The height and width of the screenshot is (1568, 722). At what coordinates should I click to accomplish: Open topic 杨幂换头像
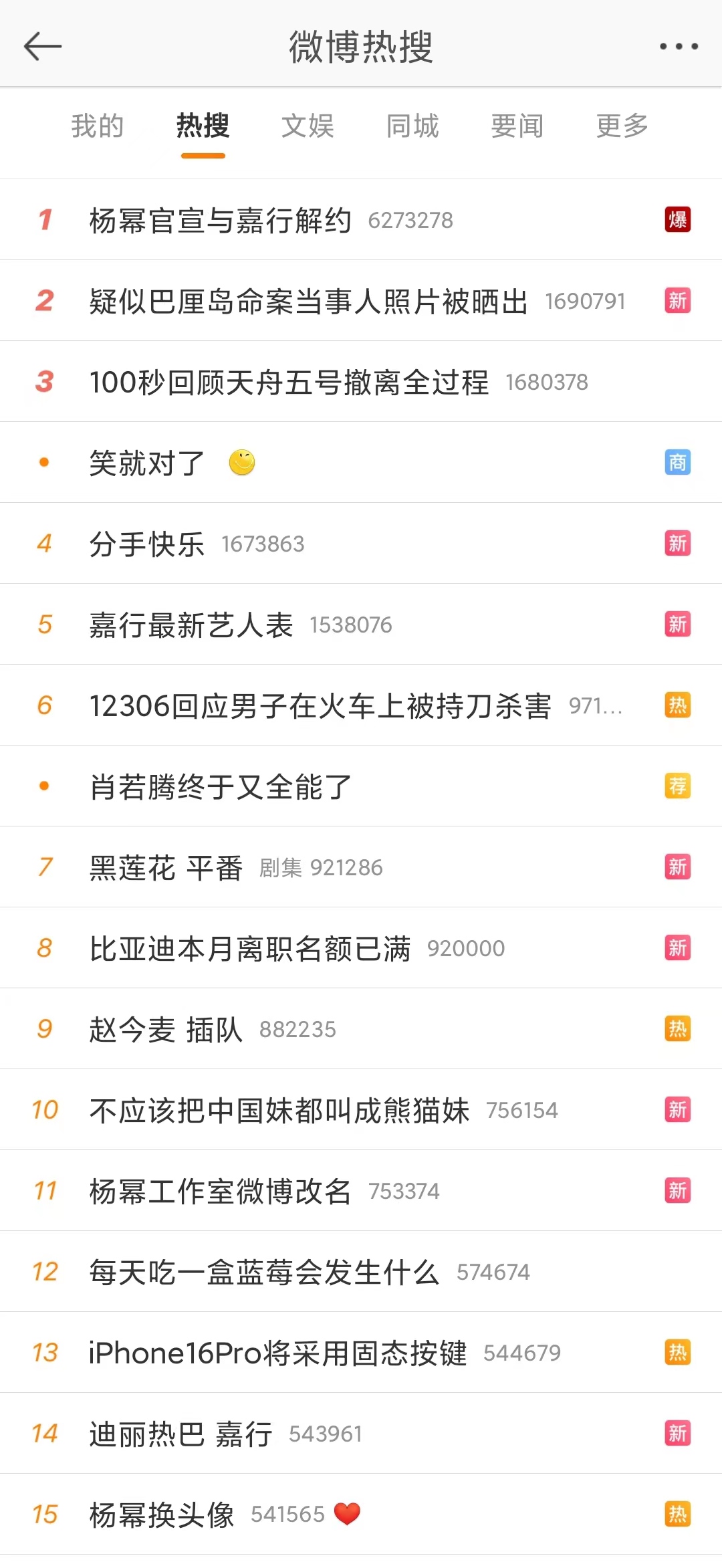[162, 1515]
